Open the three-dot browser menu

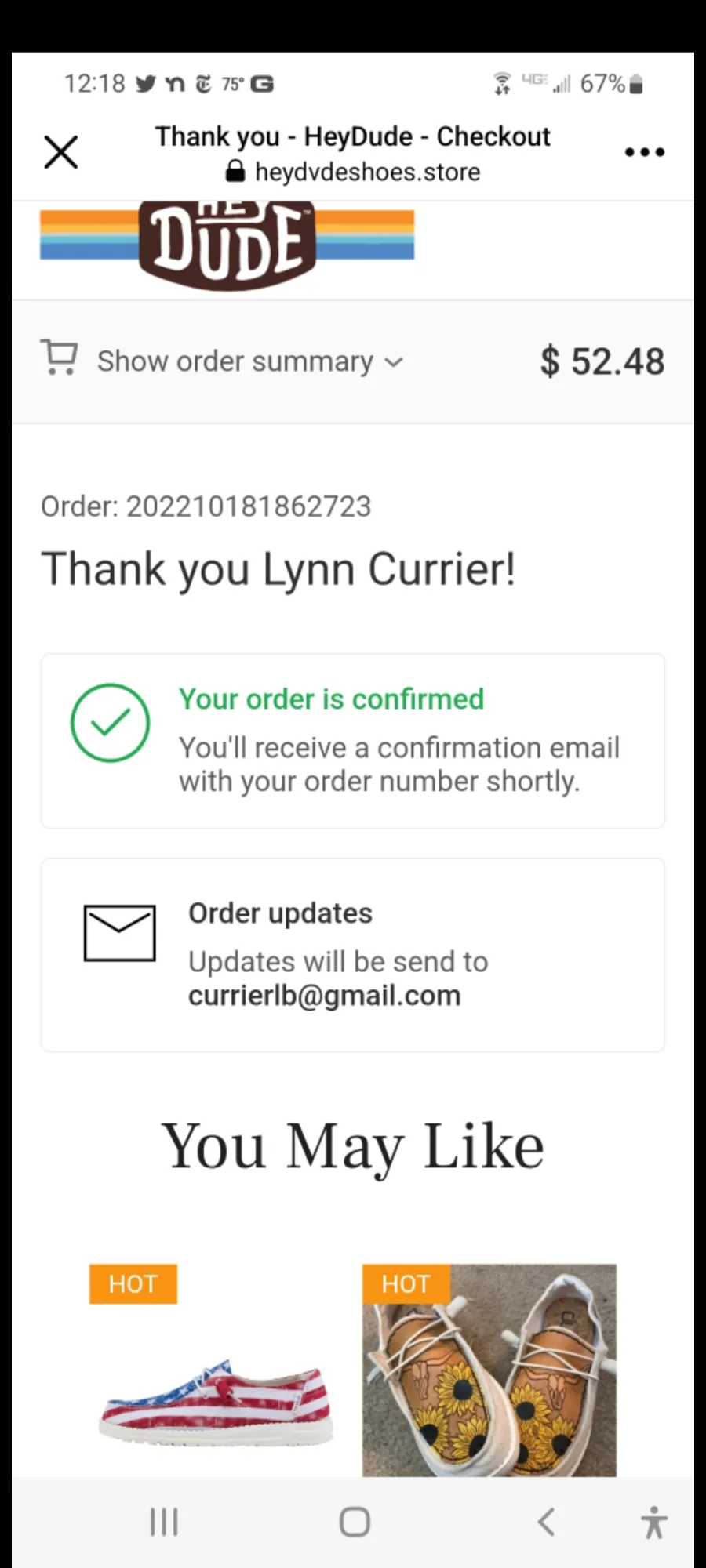644,152
